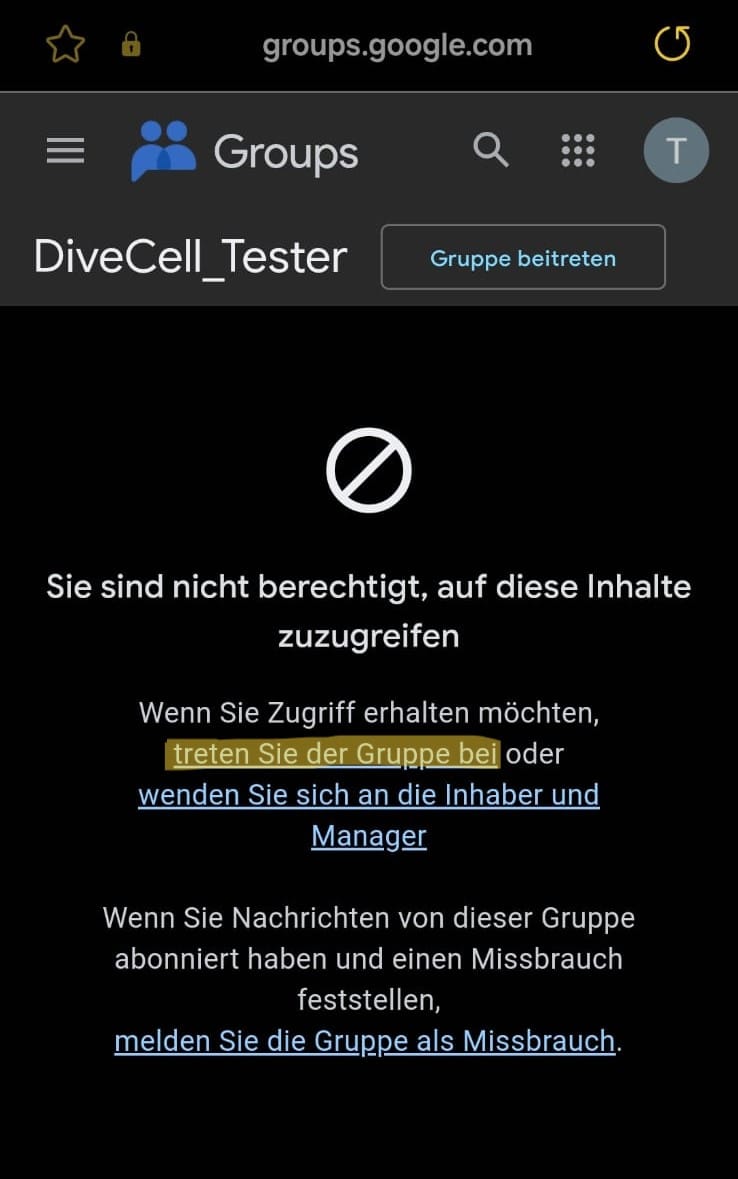The image size is (738, 1179).
Task: Report abuse via "melden Sie die Gruppe" link
Action: (x=364, y=1041)
